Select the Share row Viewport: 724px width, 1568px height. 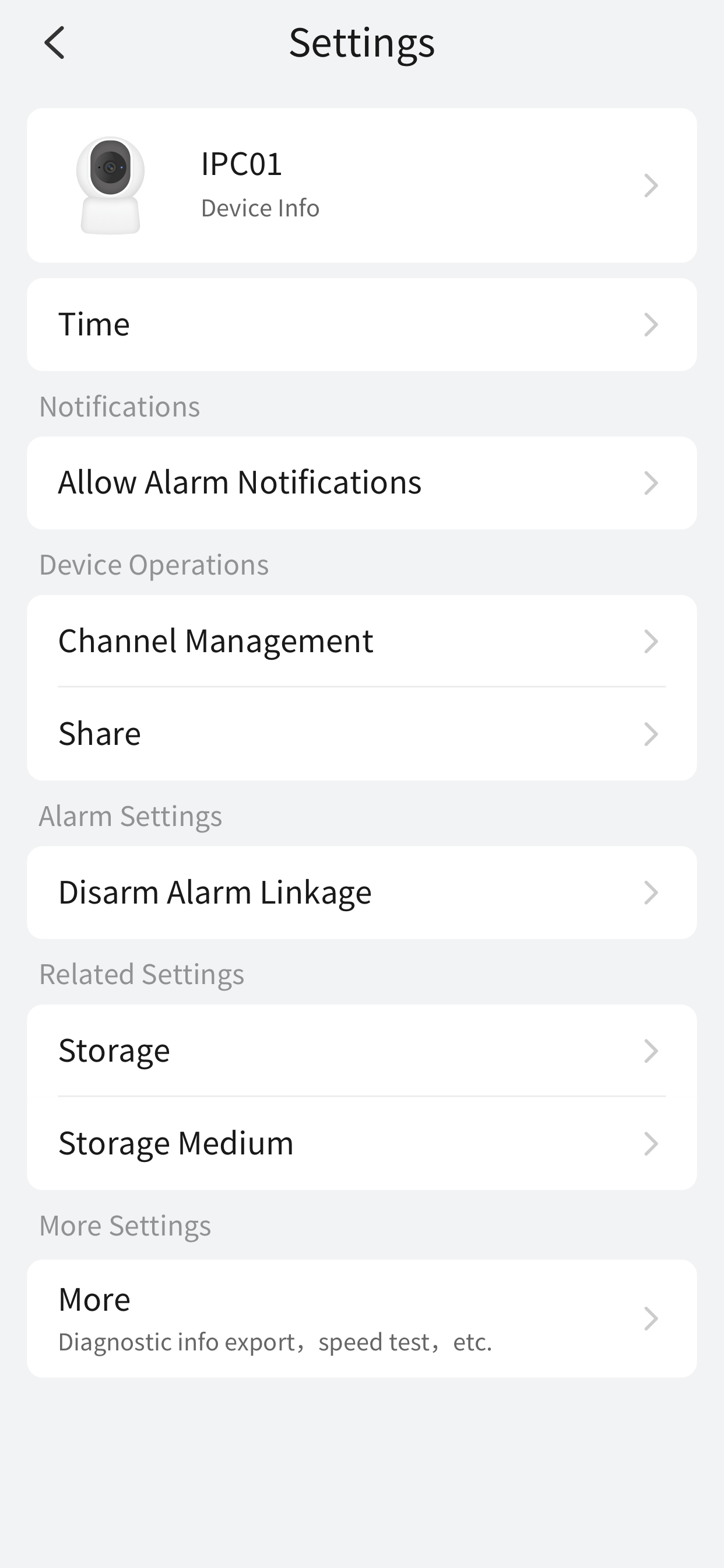coord(361,733)
